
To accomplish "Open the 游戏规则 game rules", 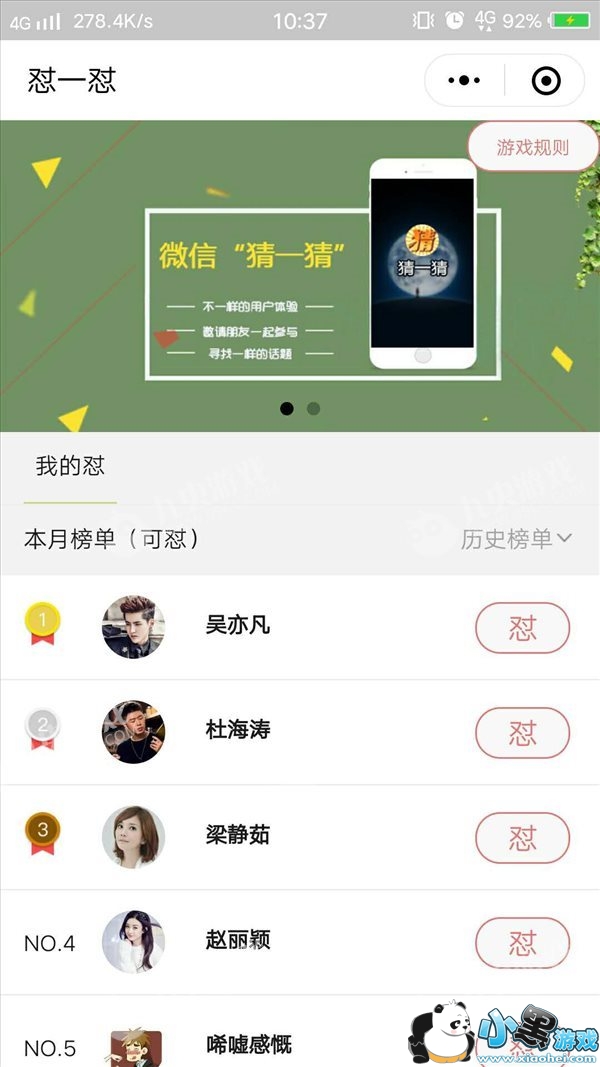I will (533, 147).
